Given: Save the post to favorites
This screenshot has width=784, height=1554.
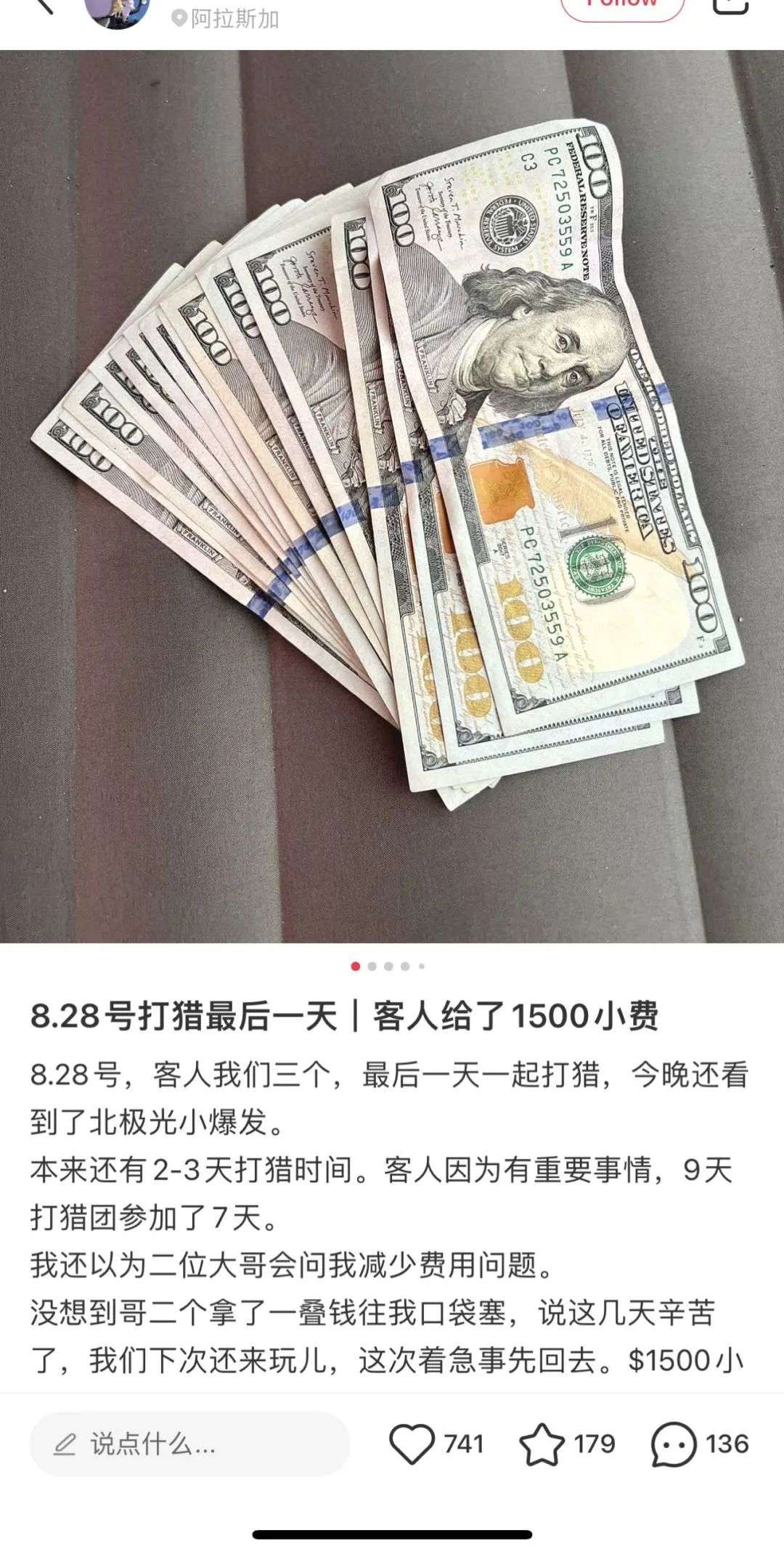Looking at the screenshot, I should 542,1444.
